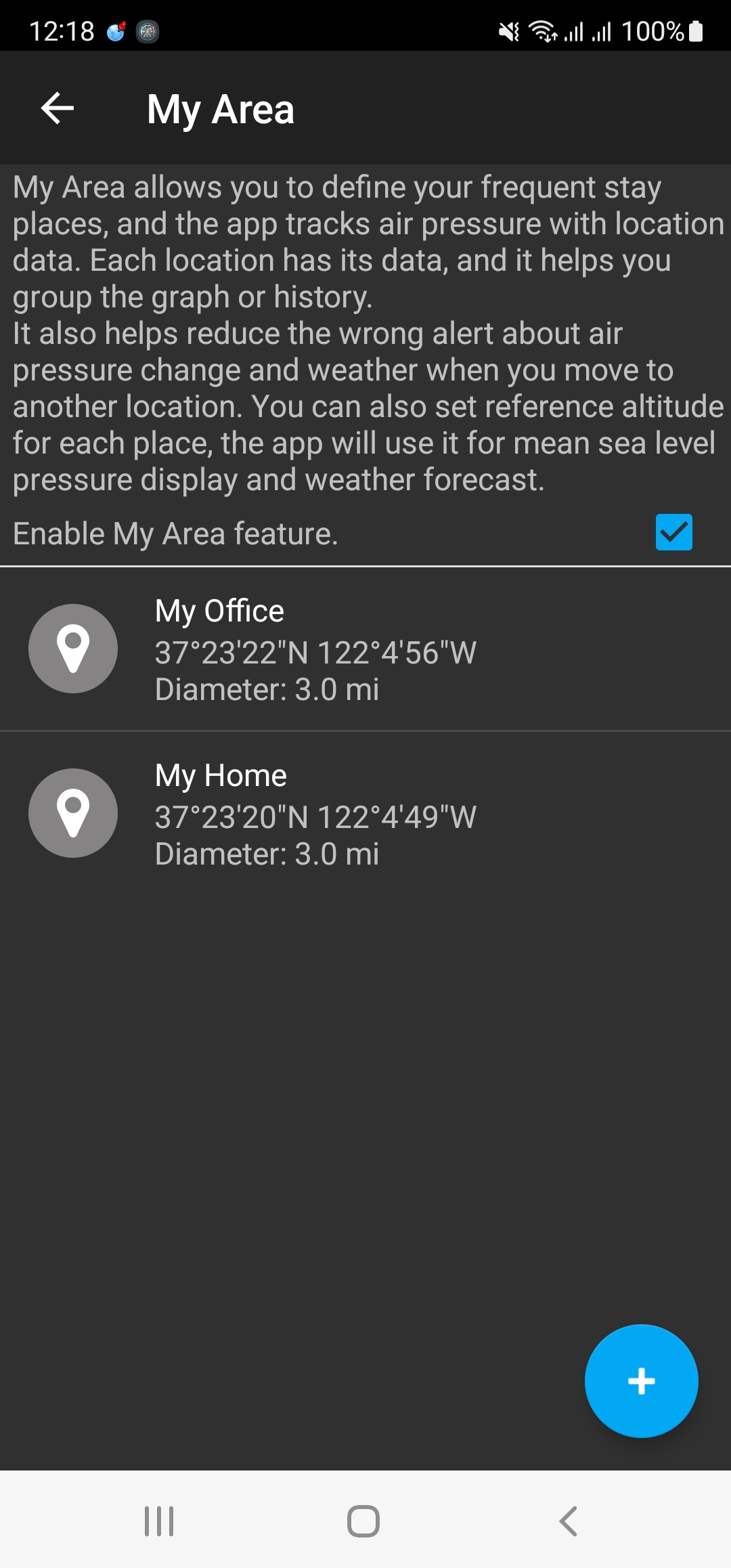This screenshot has width=731, height=1568.
Task: Go back from My Area screen
Action: click(x=58, y=108)
